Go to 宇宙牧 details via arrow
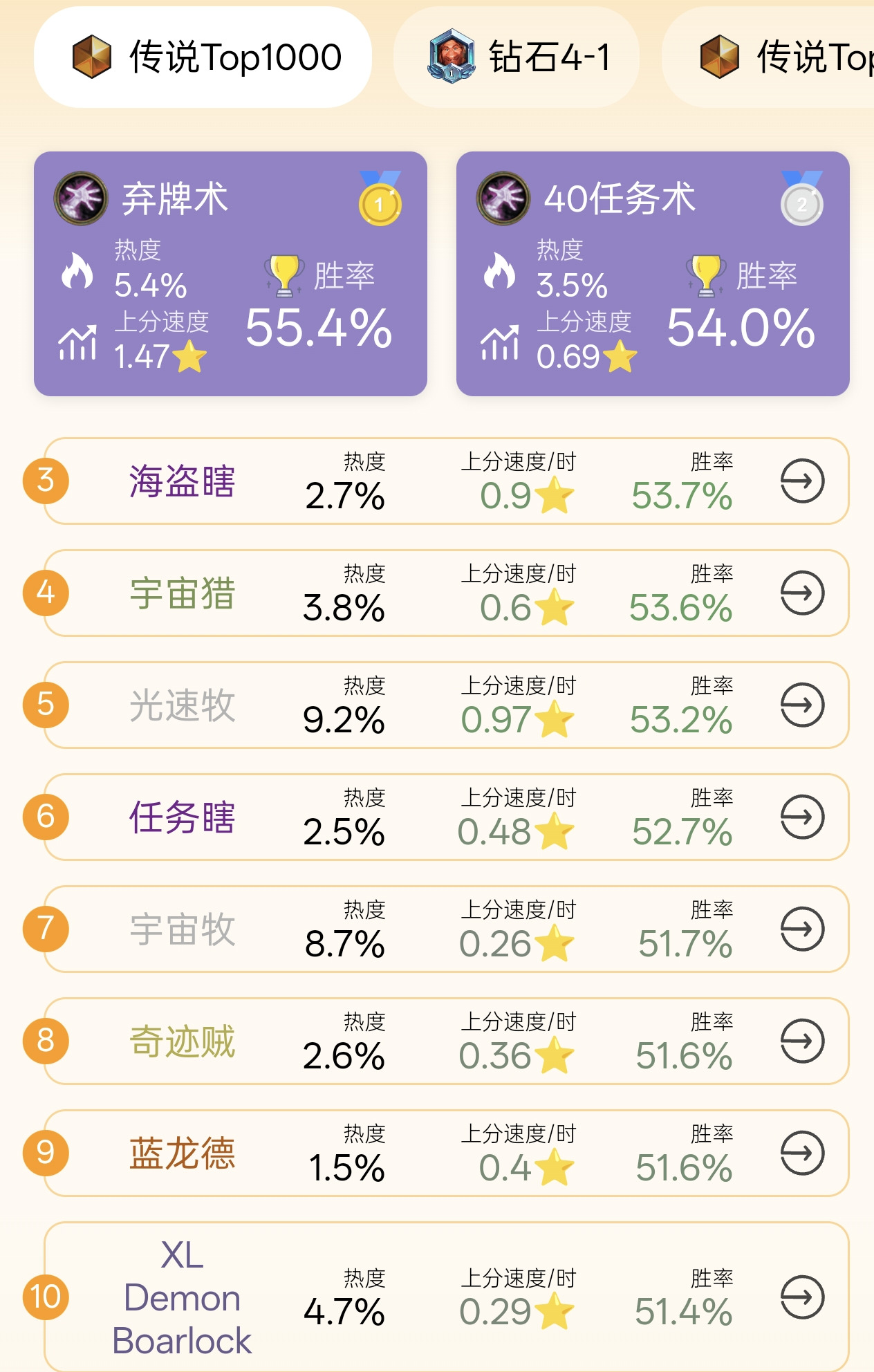Viewport: 874px width, 1372px height. [x=802, y=929]
